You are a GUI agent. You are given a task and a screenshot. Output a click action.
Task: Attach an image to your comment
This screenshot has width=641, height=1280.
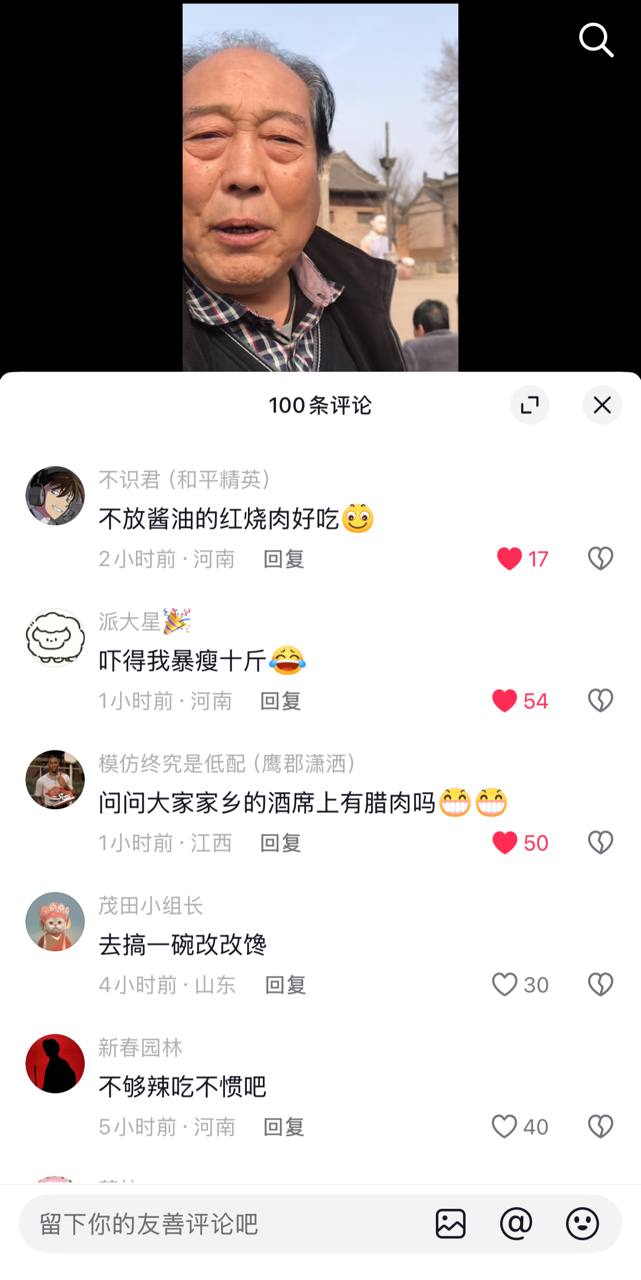pyautogui.click(x=451, y=1224)
